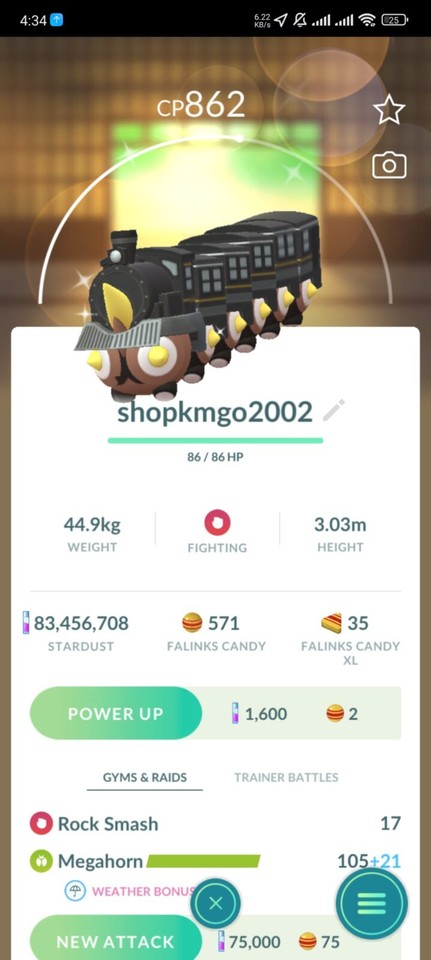Screen dimensions: 431x960
Task: Open the AR camera icon
Action: (x=389, y=165)
